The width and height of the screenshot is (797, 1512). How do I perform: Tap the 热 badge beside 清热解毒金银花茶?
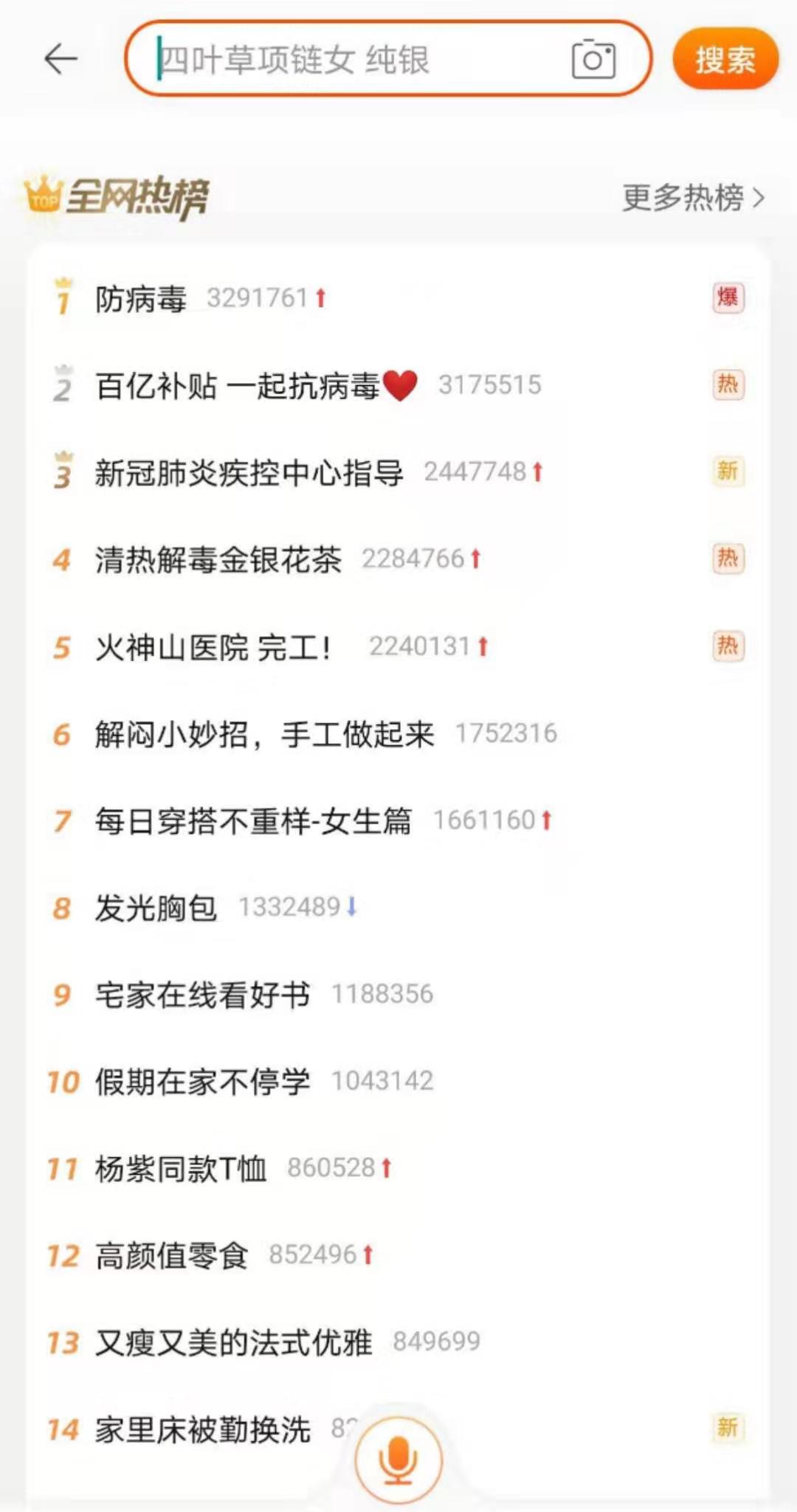[729, 559]
